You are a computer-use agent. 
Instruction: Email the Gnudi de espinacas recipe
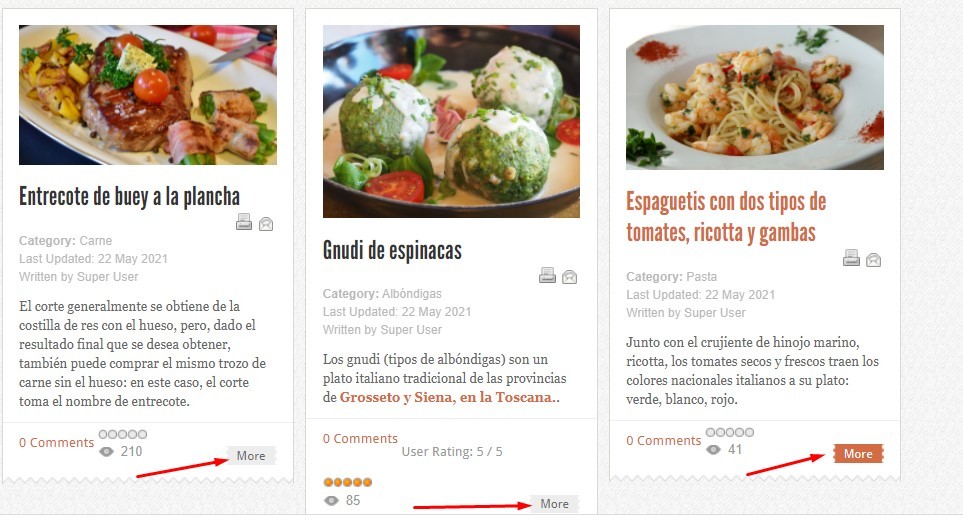570,276
